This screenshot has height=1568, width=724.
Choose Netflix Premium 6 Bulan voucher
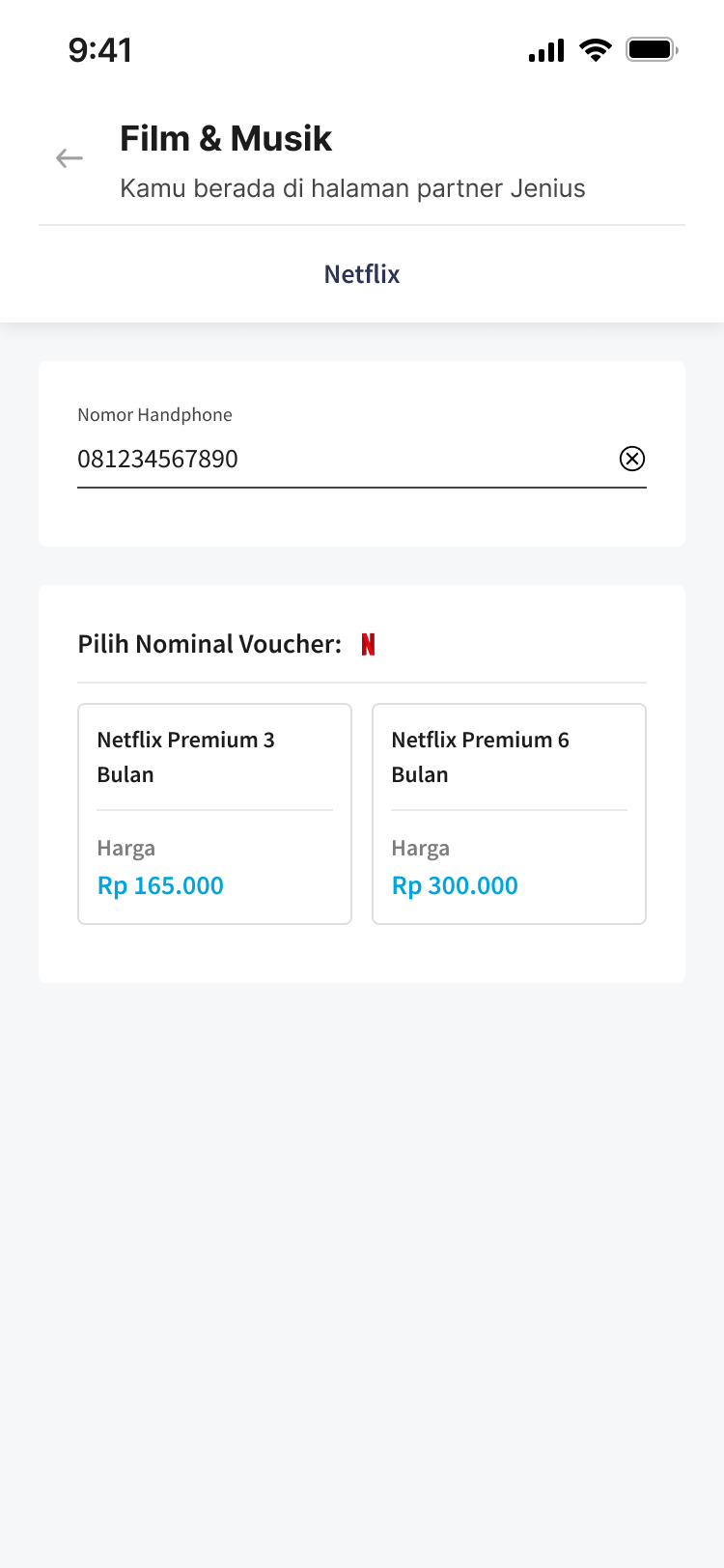509,814
